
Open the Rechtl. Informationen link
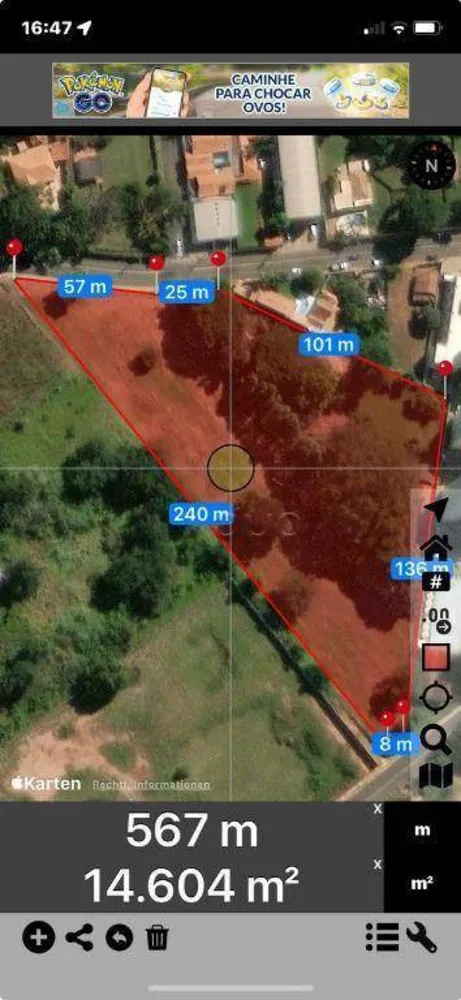(x=152, y=785)
